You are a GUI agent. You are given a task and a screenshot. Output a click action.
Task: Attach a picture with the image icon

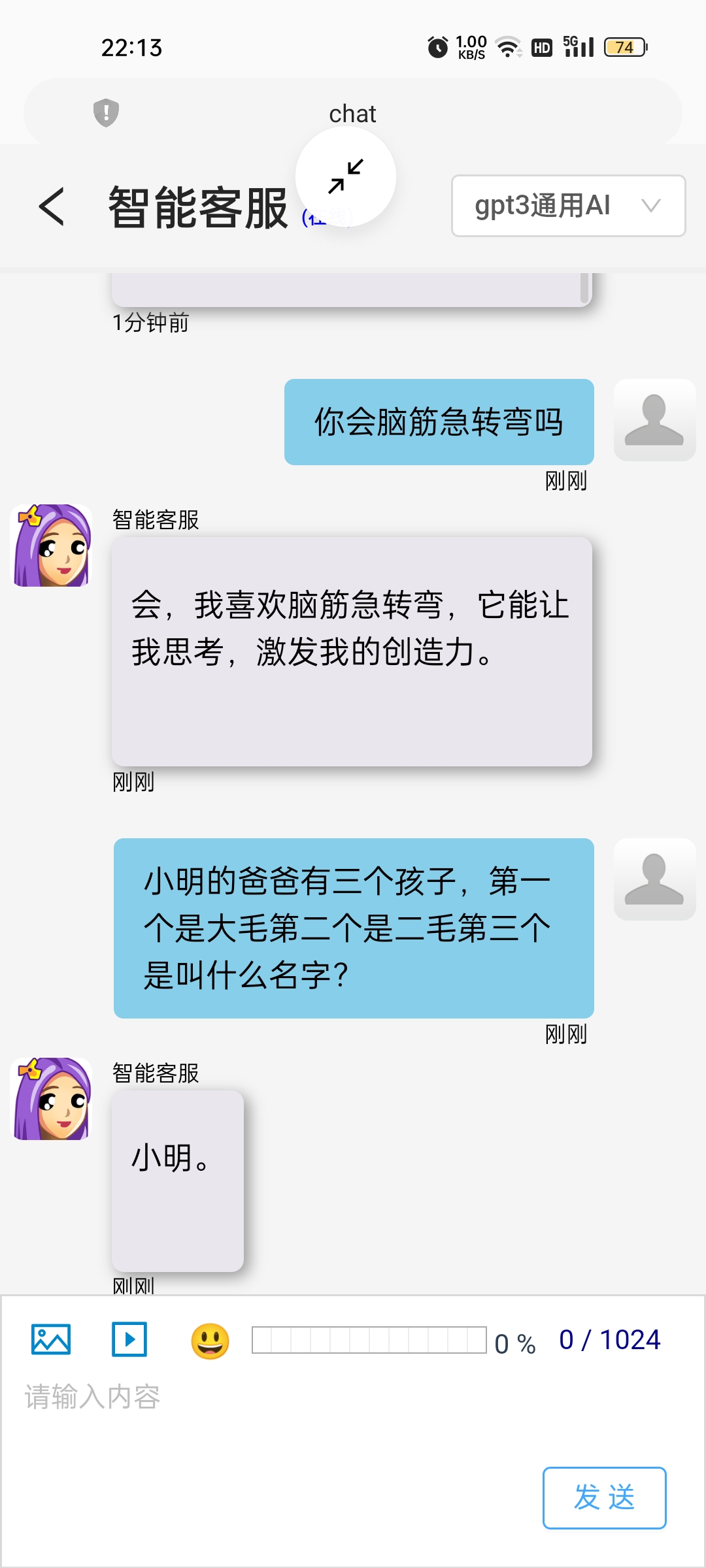[51, 1339]
